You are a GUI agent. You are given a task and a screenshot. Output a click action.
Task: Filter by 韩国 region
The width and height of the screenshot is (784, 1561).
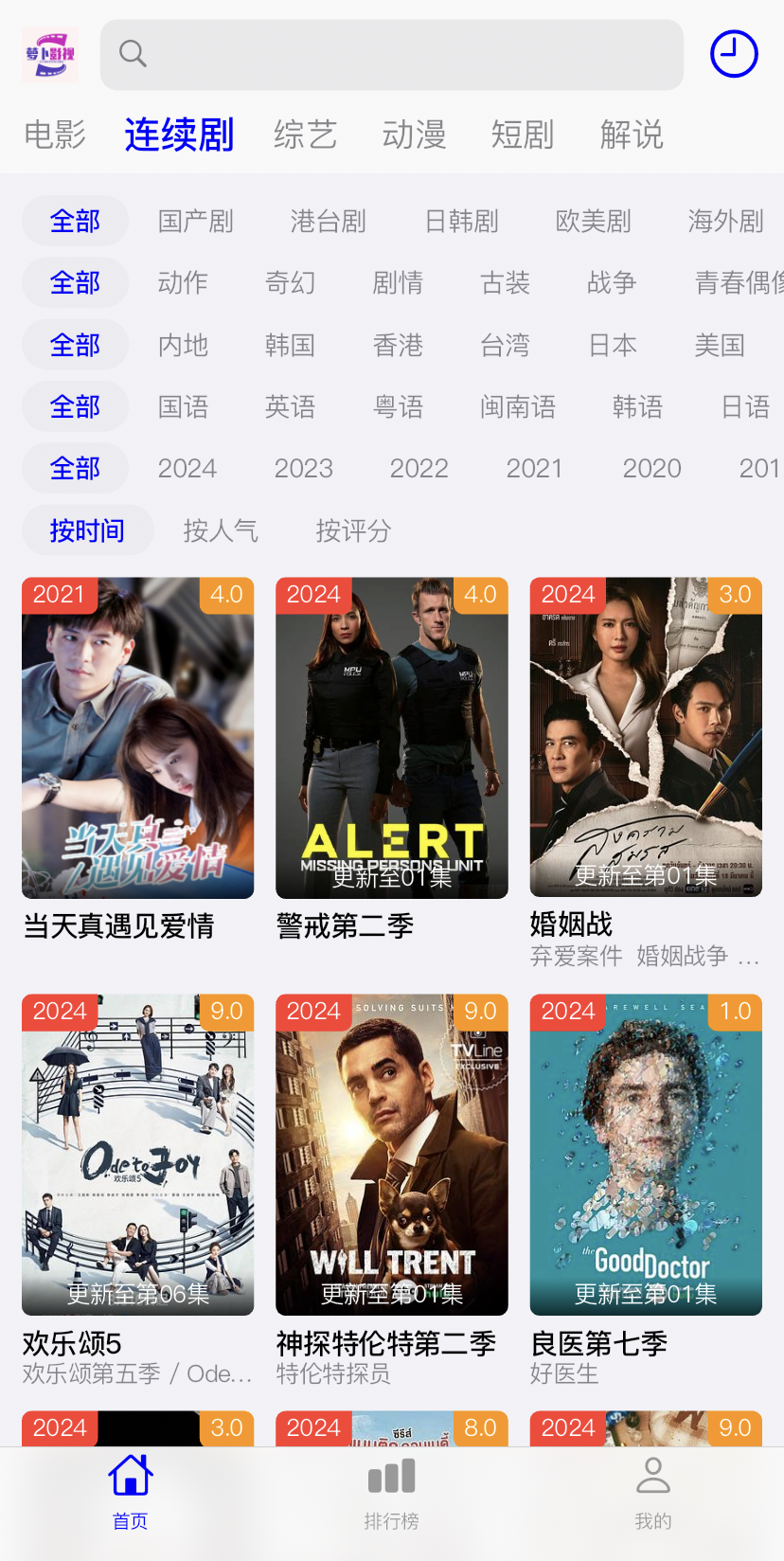click(290, 345)
